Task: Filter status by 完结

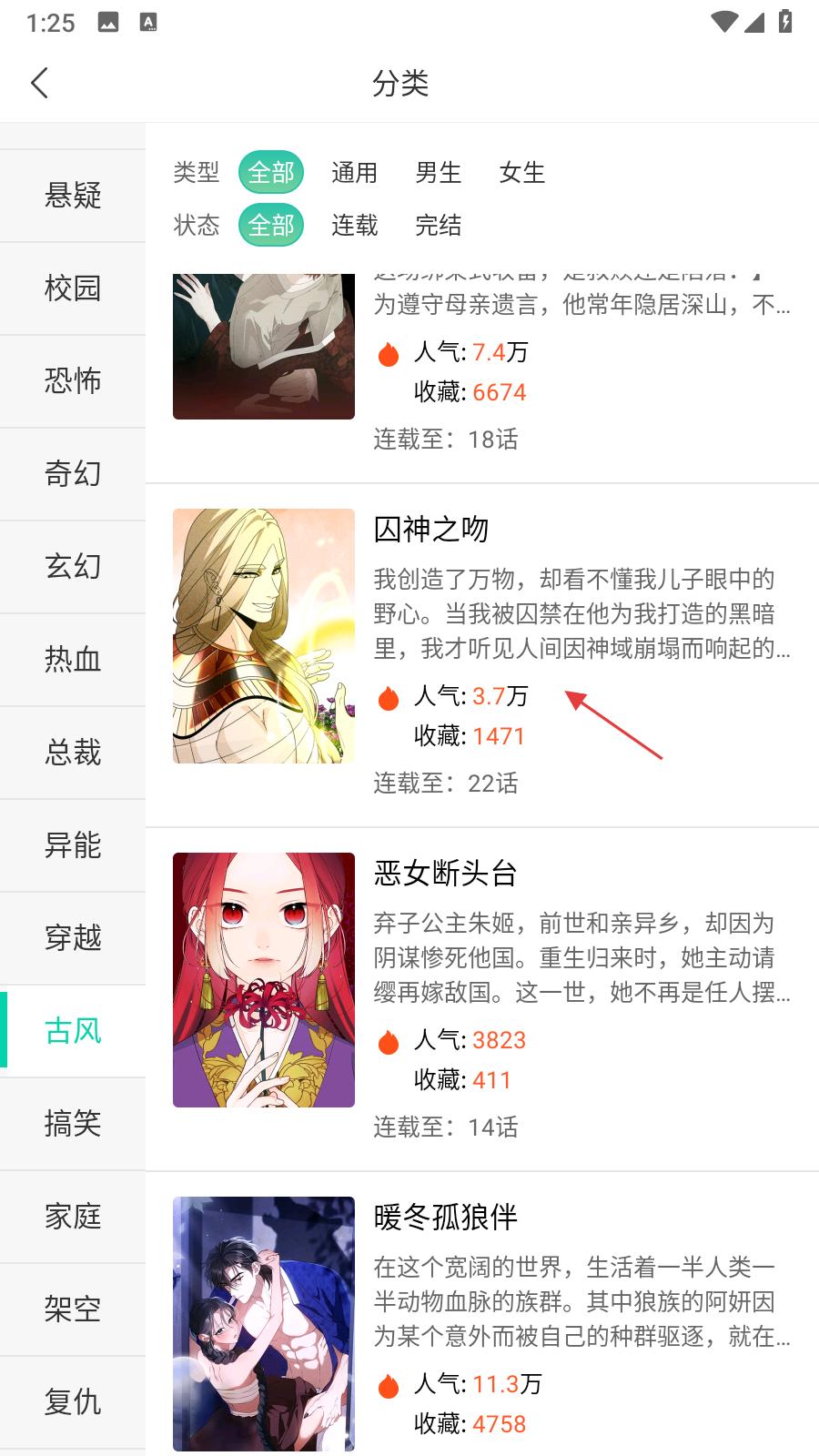Action: (438, 226)
